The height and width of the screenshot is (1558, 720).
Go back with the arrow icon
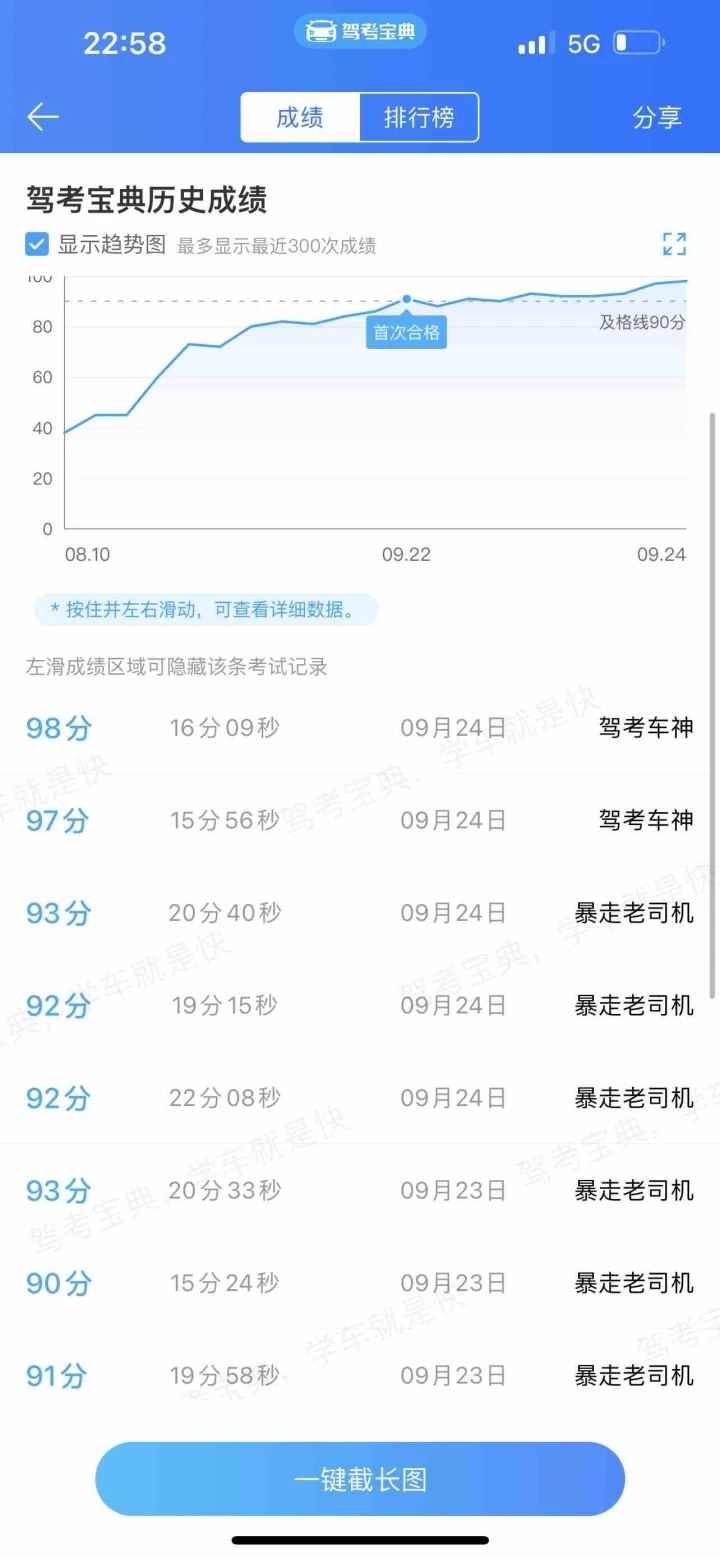[x=43, y=117]
